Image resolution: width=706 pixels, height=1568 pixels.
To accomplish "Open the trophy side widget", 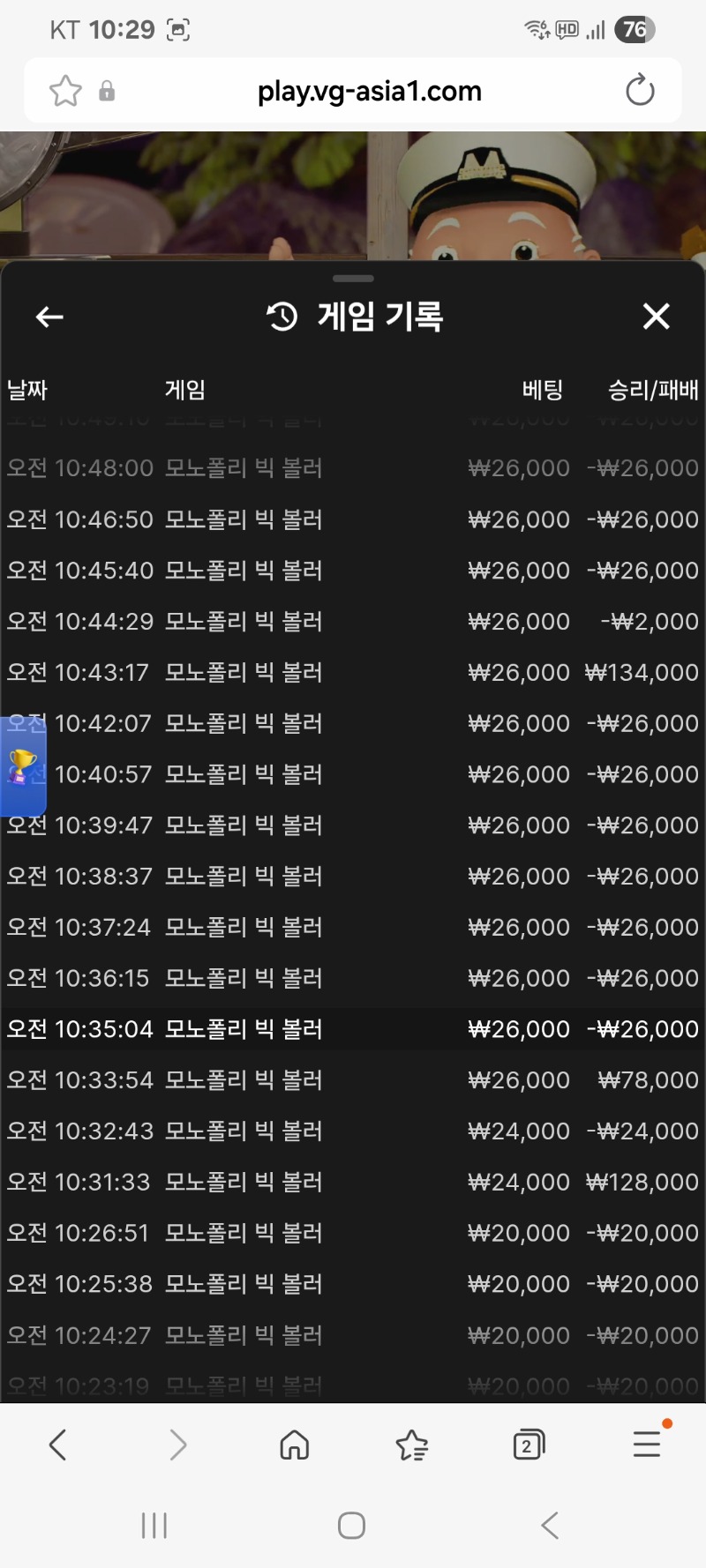I will 22,765.
